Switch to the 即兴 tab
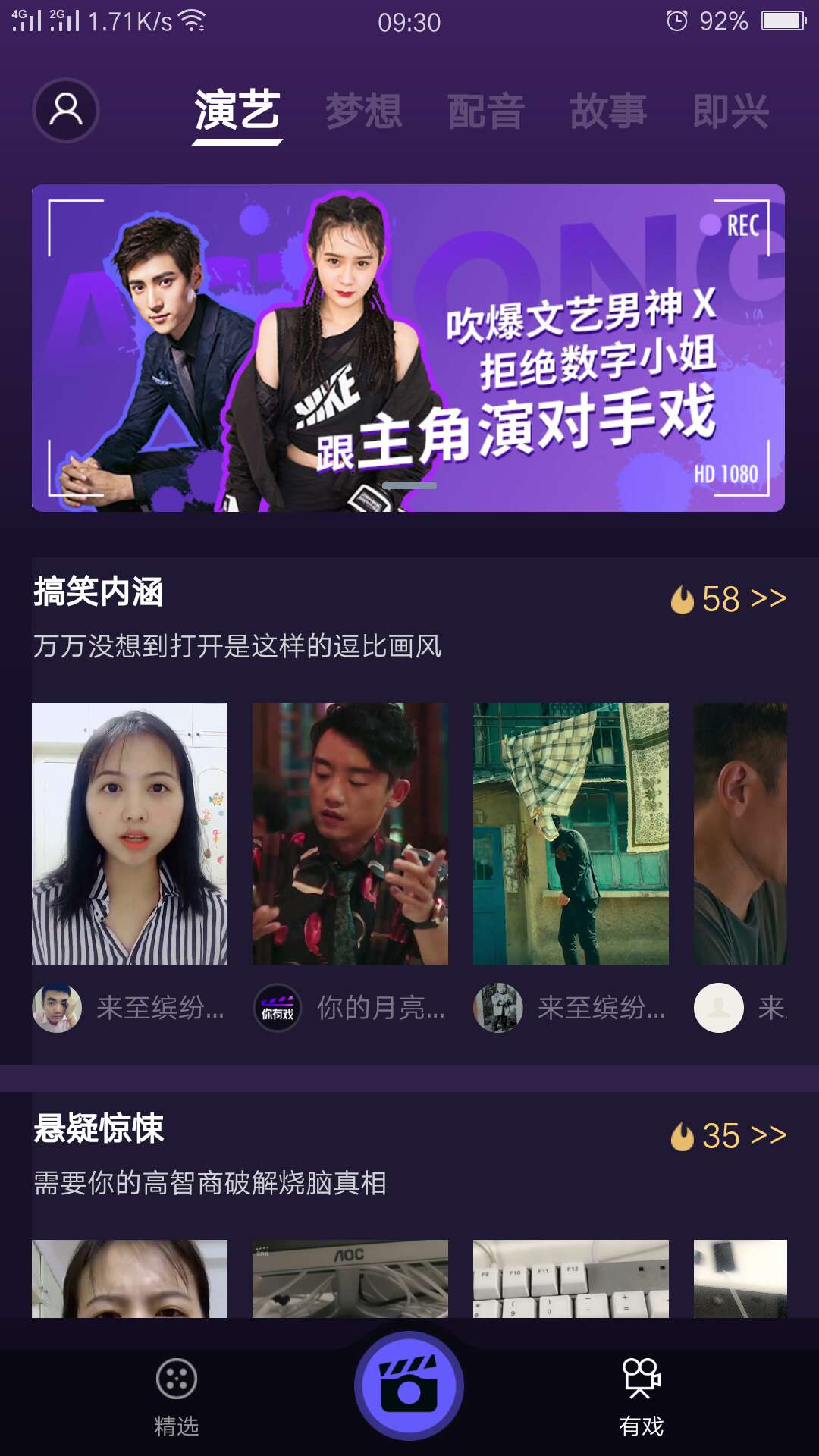The image size is (819, 1456). pyautogui.click(x=730, y=111)
